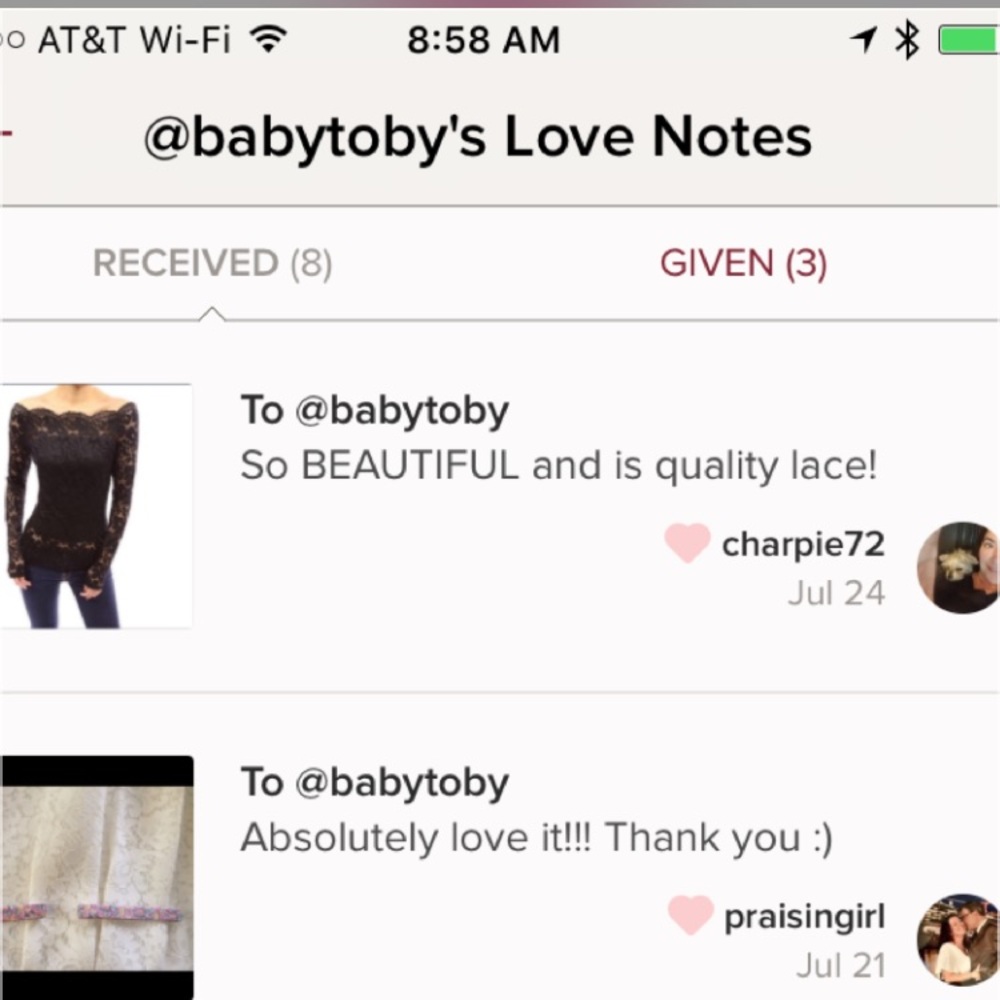Viewport: 1000px width, 1000px height.
Task: Open the black lace top listing
Action: coord(96,506)
